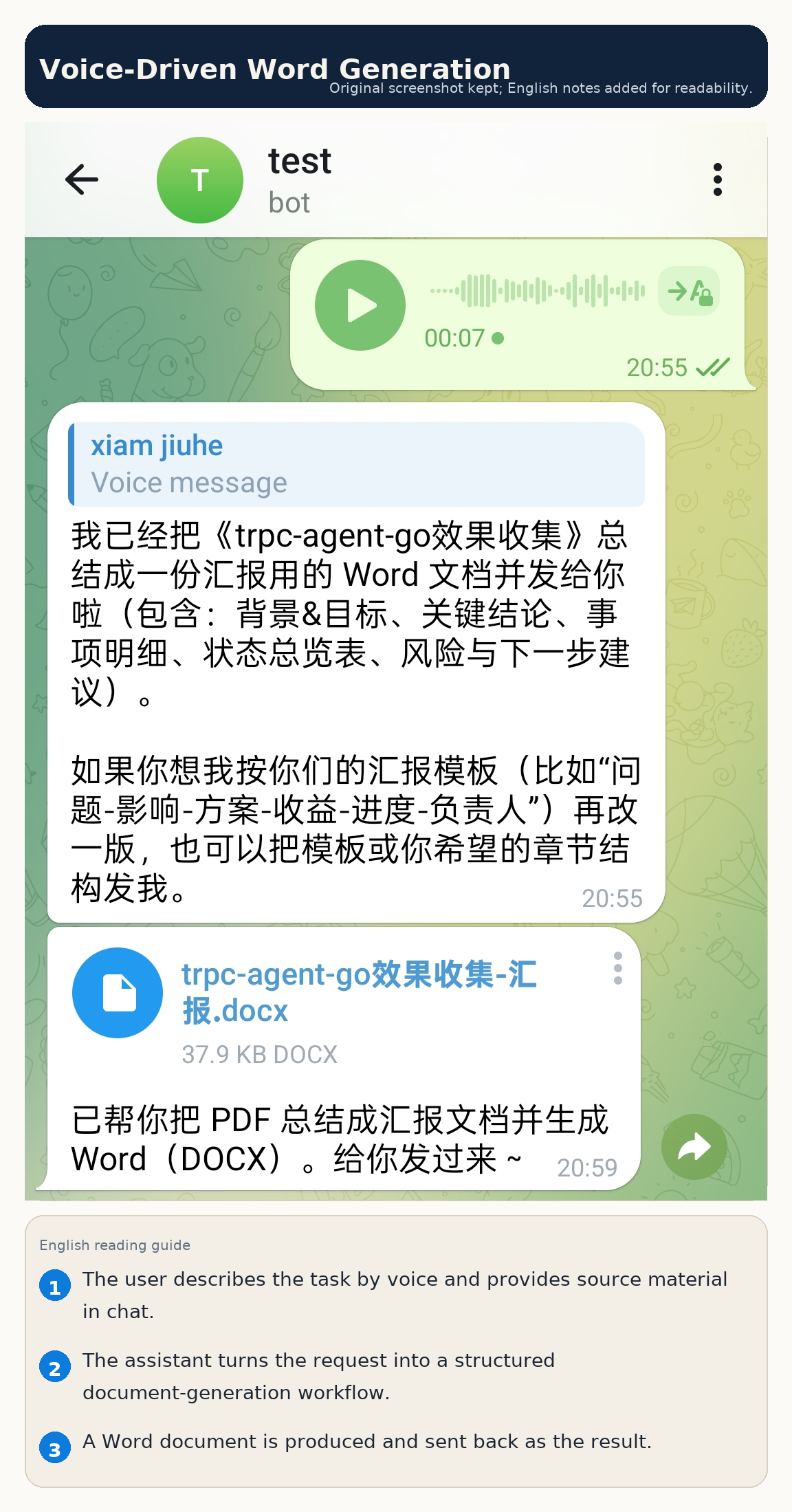Screen dimensions: 792x1512
Task: Seek within the voice message waveform
Action: [535, 292]
